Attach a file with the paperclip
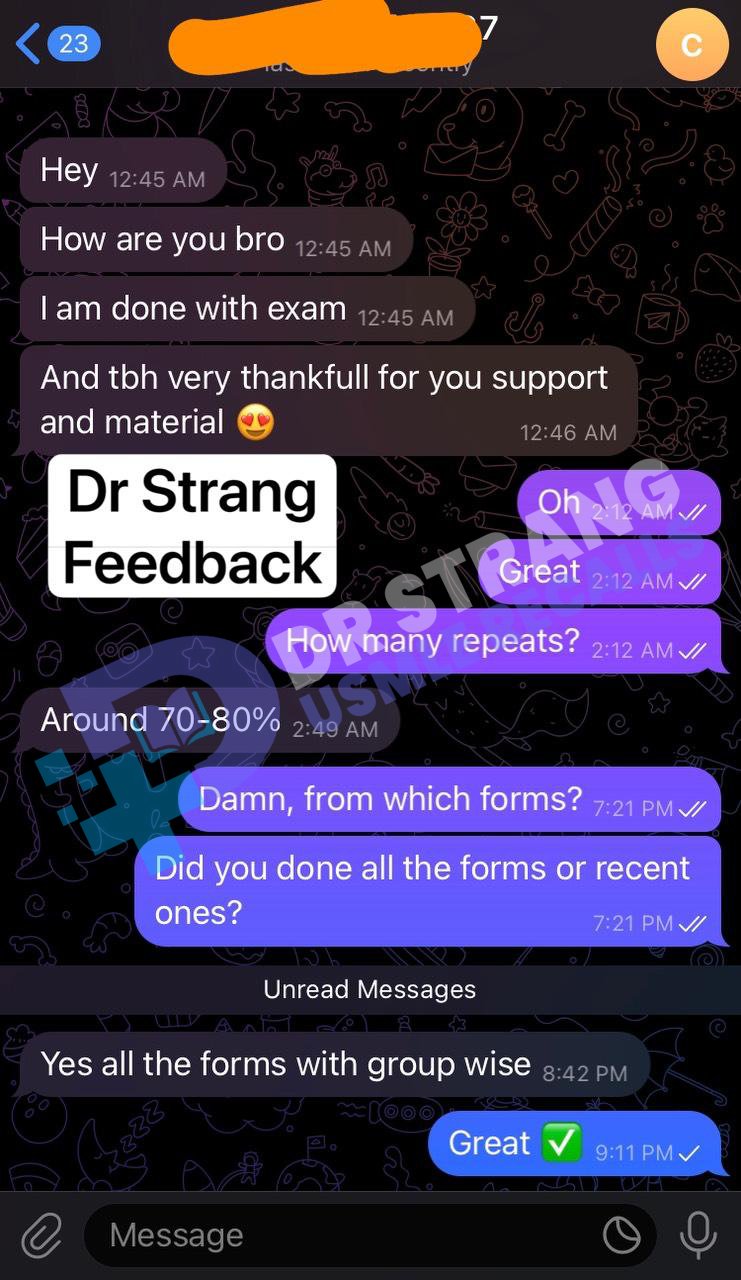The height and width of the screenshot is (1280, 741). [x=41, y=1236]
